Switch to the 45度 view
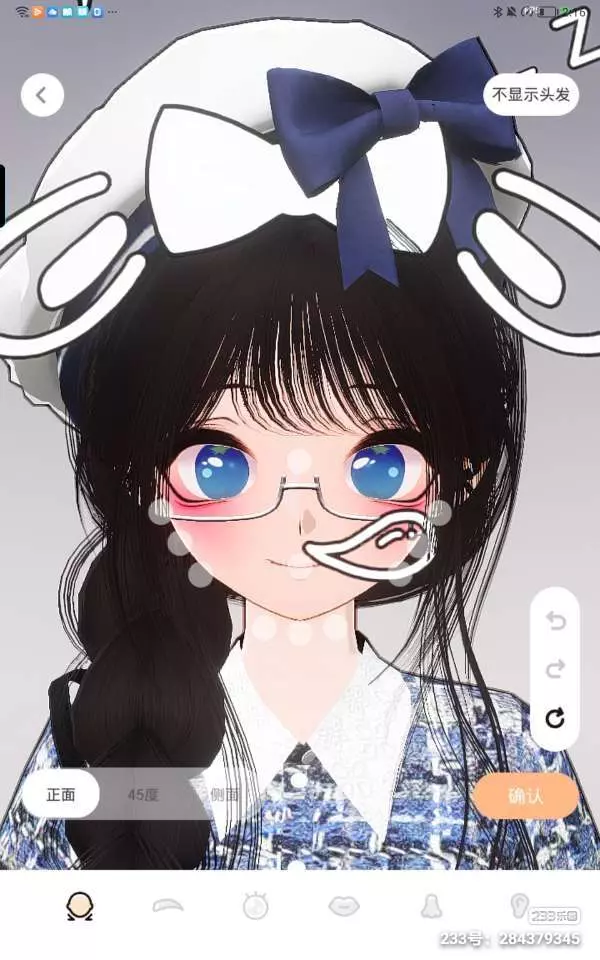600x960 pixels. (x=143, y=795)
